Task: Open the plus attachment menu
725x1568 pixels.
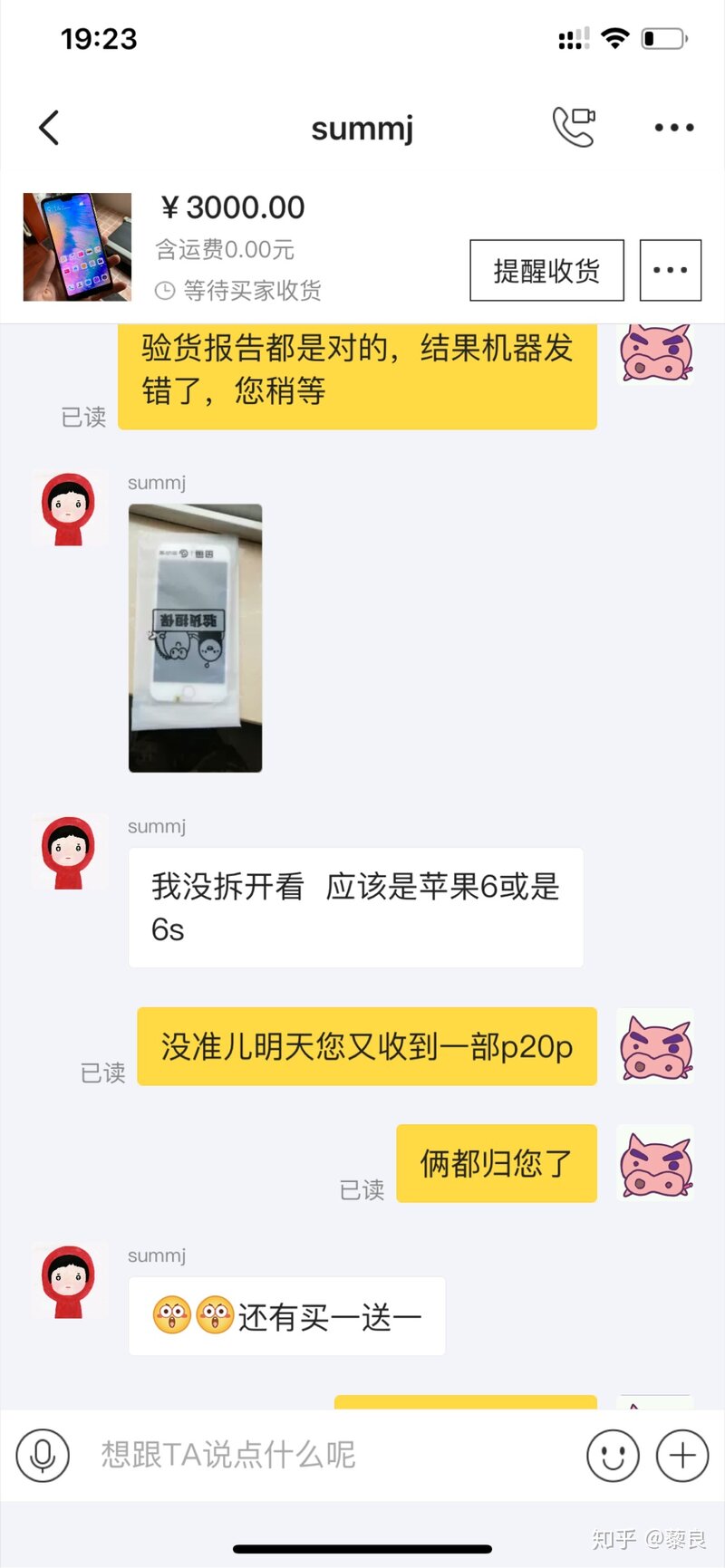Action: tap(681, 1455)
